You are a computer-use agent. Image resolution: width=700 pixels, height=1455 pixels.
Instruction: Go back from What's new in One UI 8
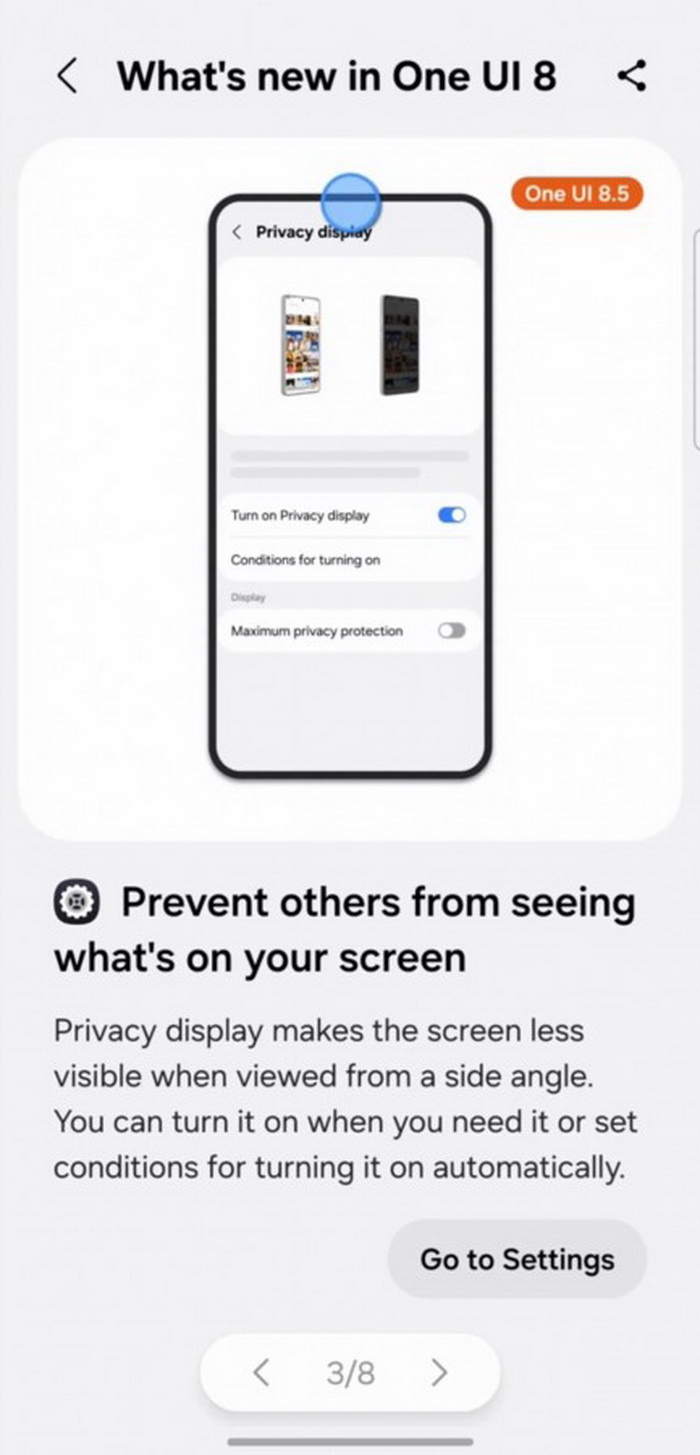pyautogui.click(x=67, y=76)
